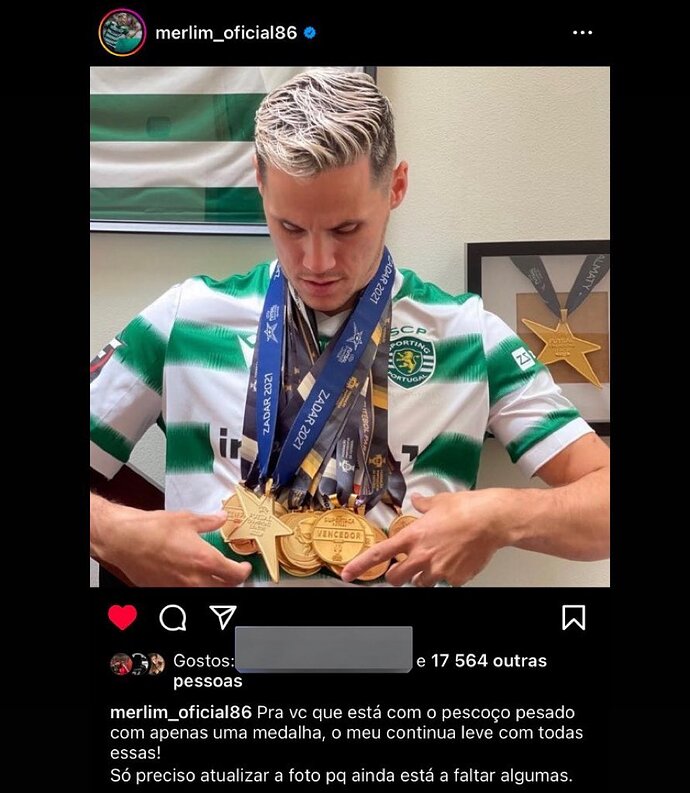Open merlim_oficial86 profile from post header
Screen dimensions: 690x793
(226, 33)
